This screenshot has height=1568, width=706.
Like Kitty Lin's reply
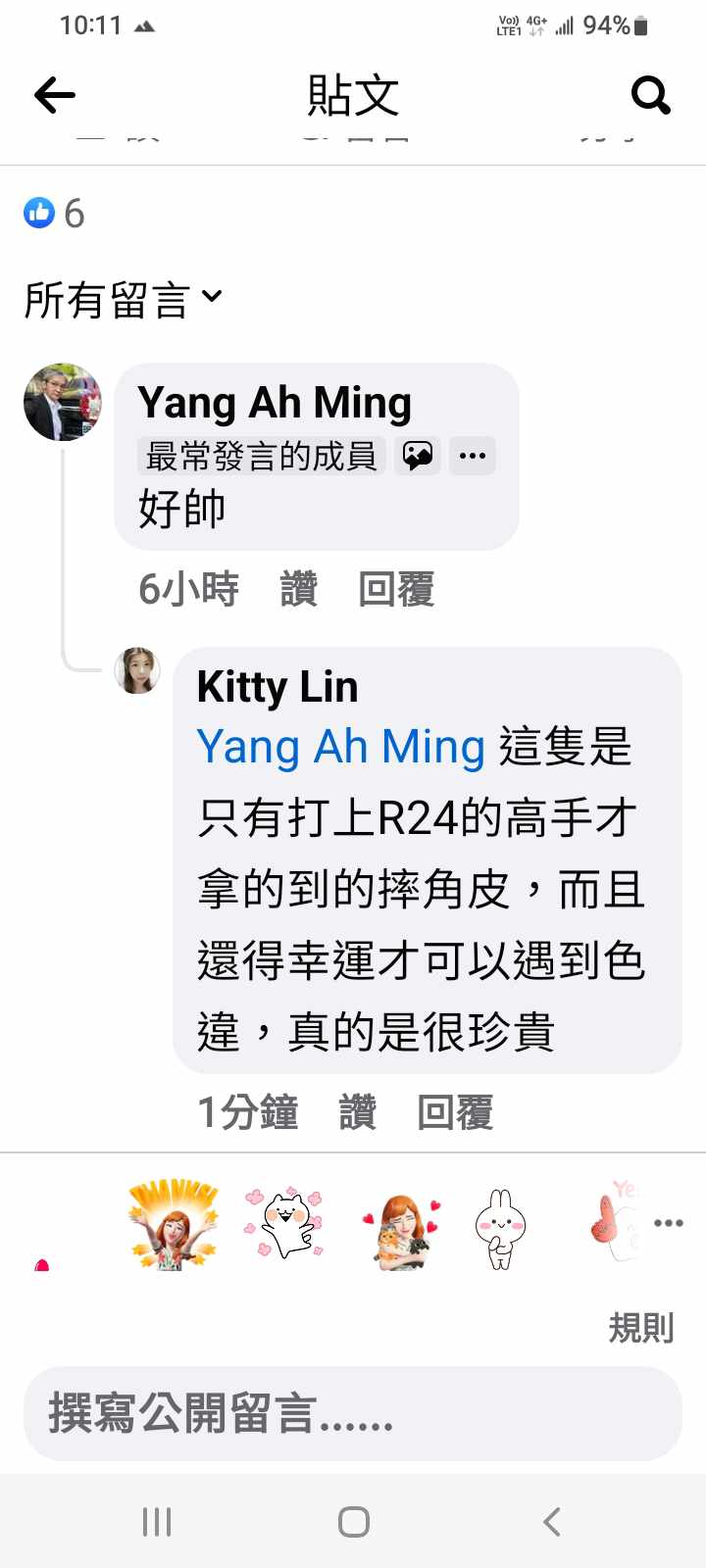coord(357,1112)
